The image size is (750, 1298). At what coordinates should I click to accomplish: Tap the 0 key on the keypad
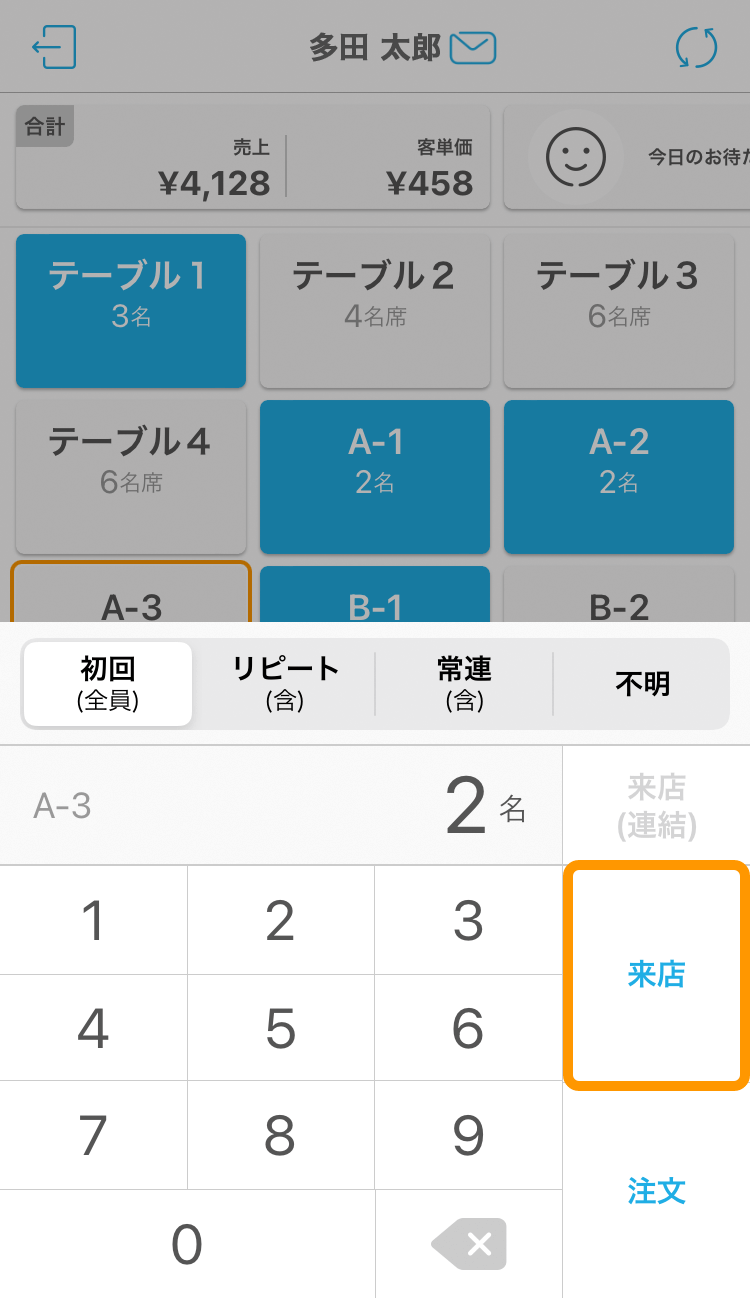click(x=187, y=1244)
